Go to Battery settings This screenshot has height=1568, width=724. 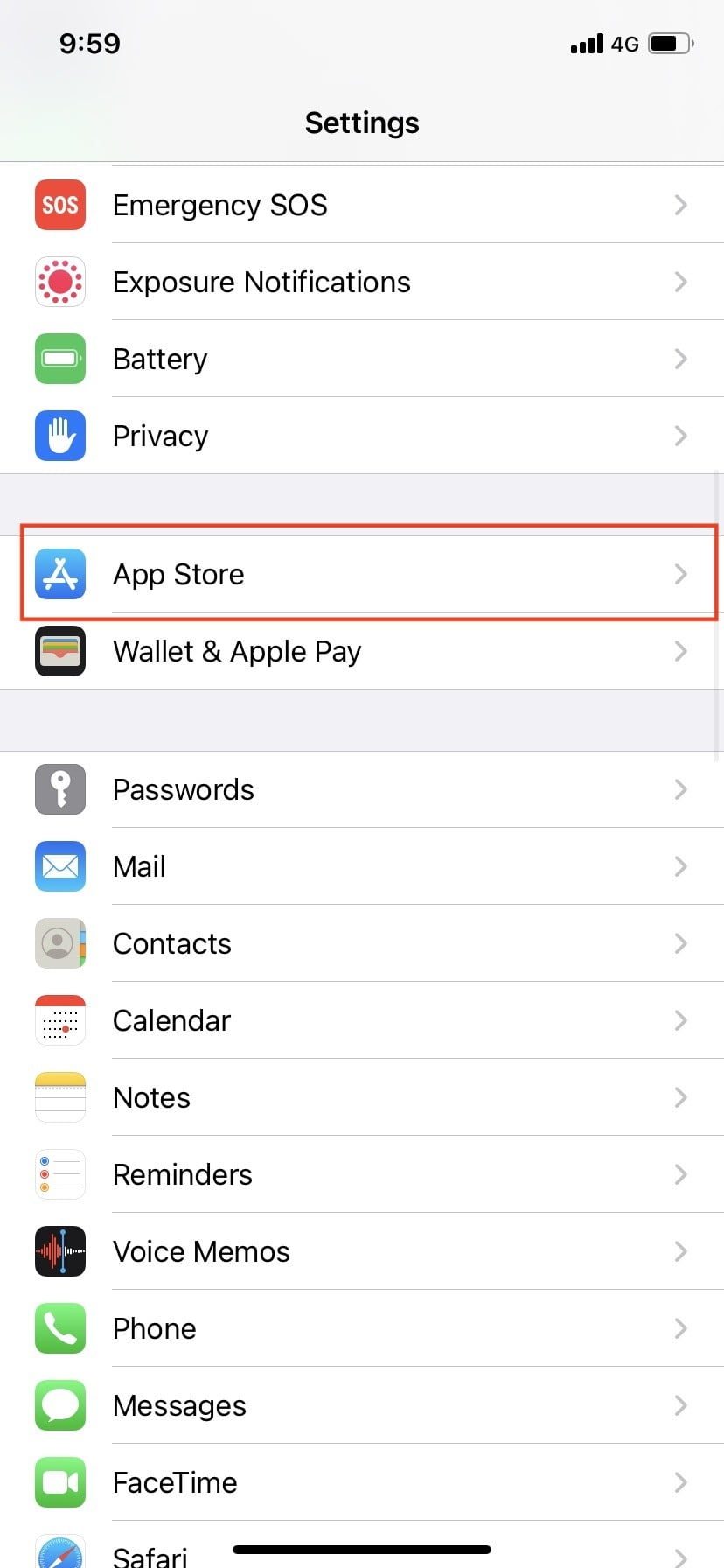point(362,359)
